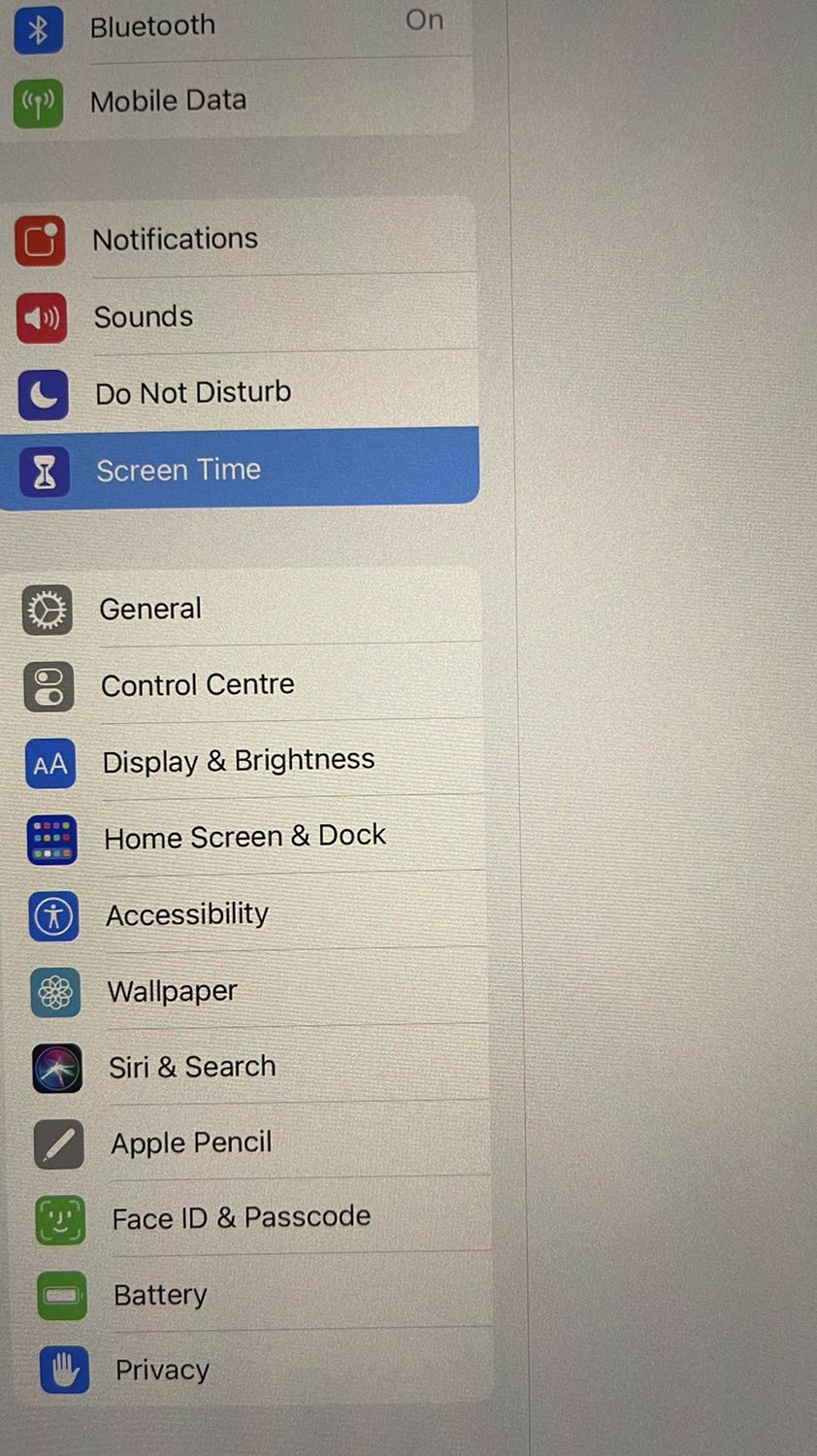This screenshot has width=817, height=1456.
Task: Open Do Not Disturb
Action: pyautogui.click(x=240, y=391)
